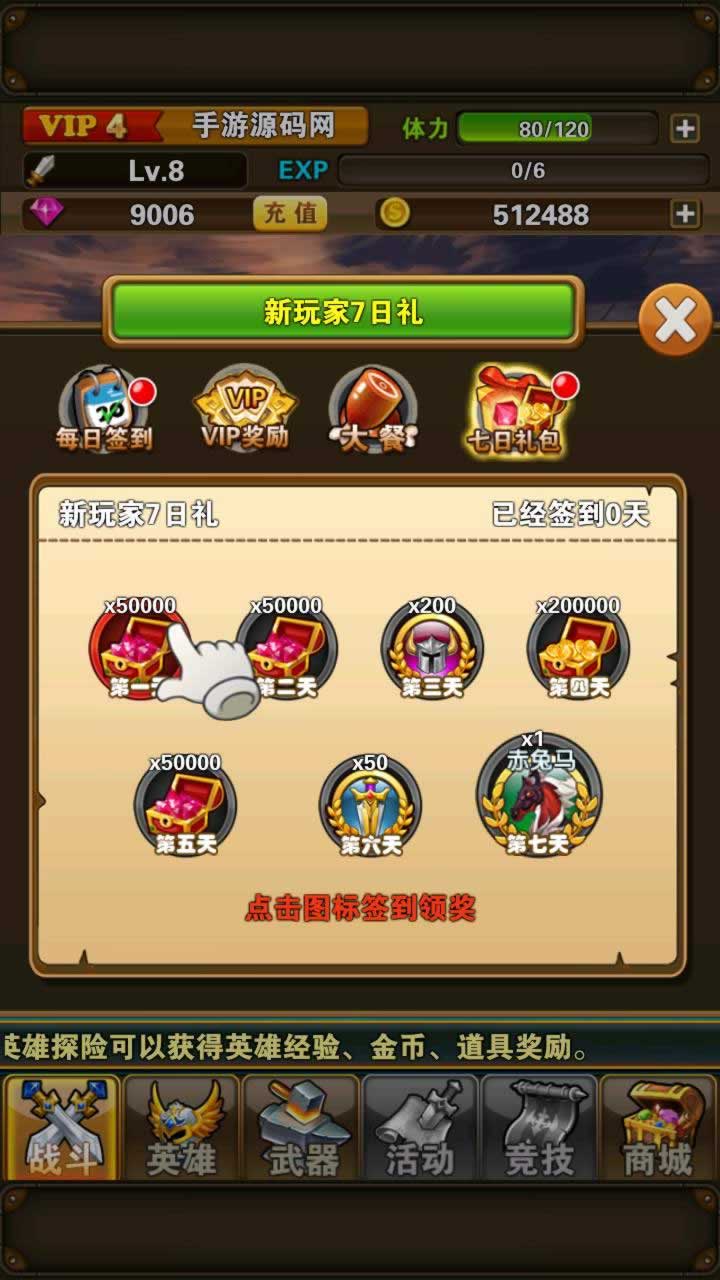Image resolution: width=720 pixels, height=1280 pixels.
Task: Tap the 充值 recharge button
Action: (289, 213)
